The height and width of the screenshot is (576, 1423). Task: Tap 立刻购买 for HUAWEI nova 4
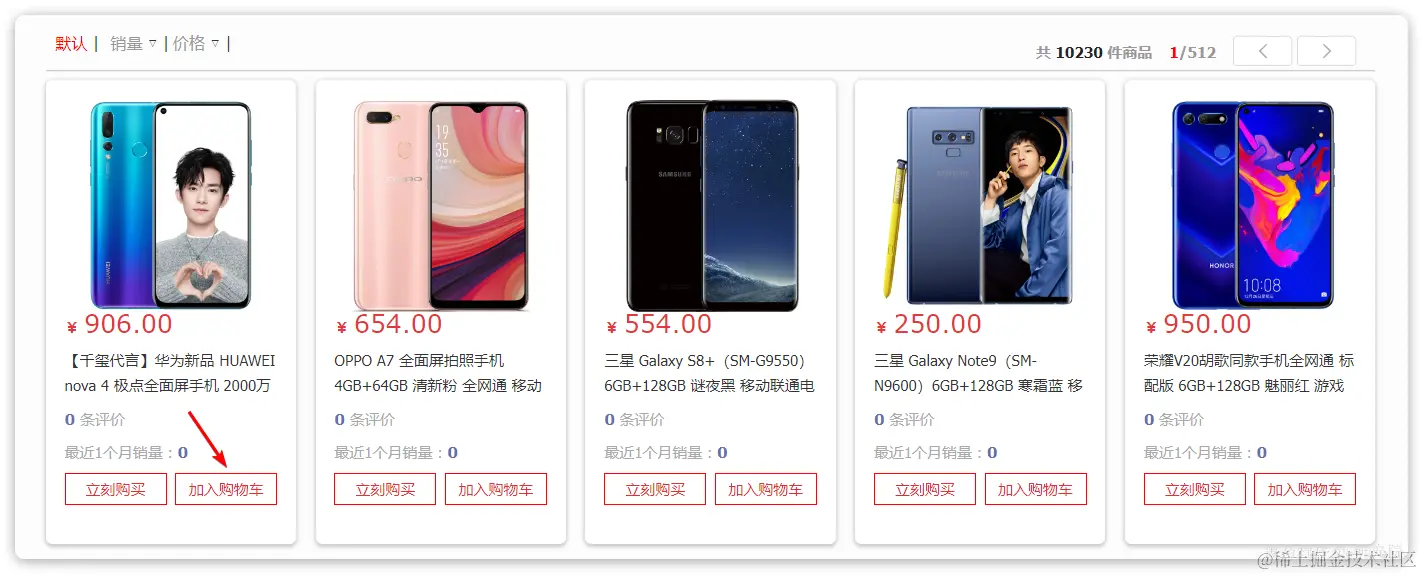tap(116, 489)
